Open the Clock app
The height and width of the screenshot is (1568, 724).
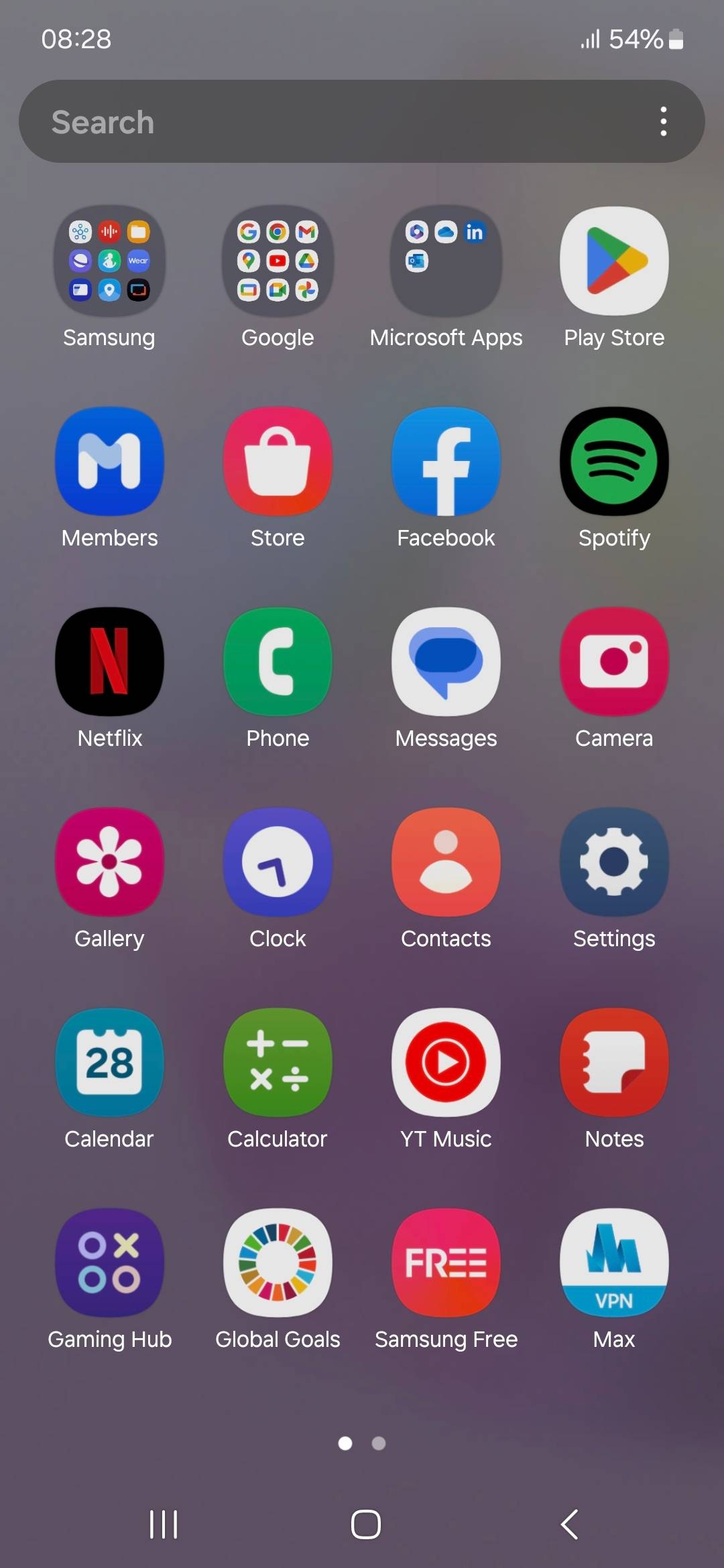278,862
